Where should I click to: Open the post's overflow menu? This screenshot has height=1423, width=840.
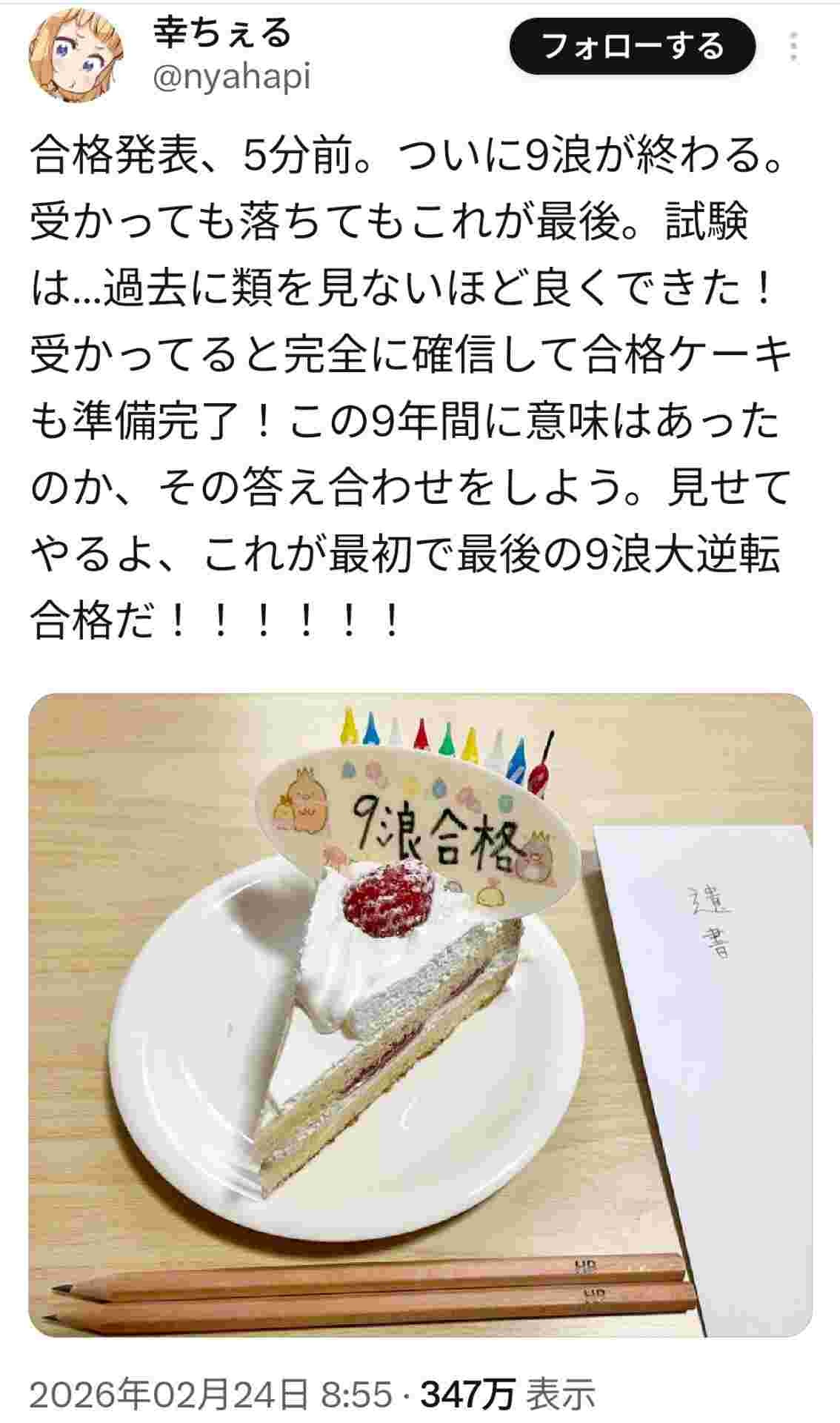[793, 48]
